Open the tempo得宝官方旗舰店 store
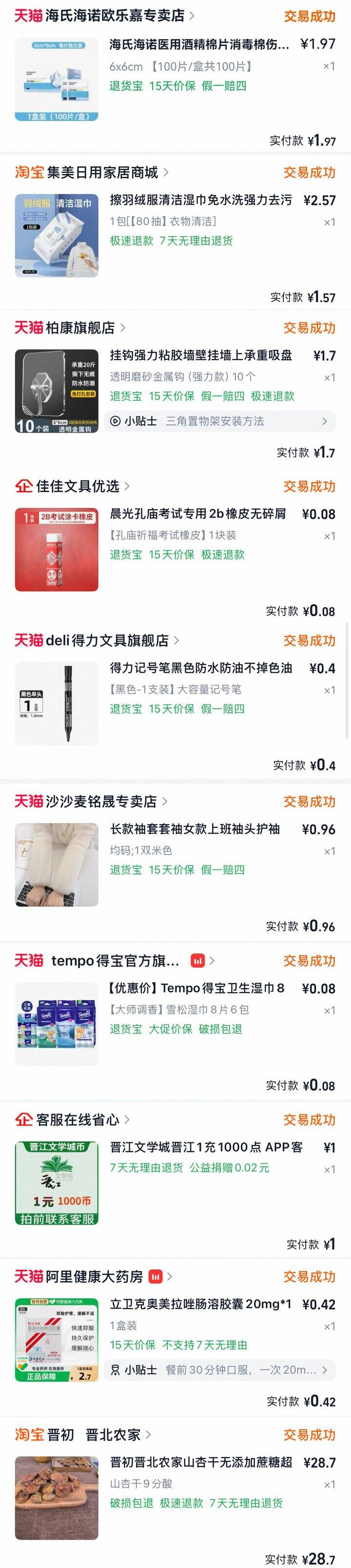 coord(115,961)
